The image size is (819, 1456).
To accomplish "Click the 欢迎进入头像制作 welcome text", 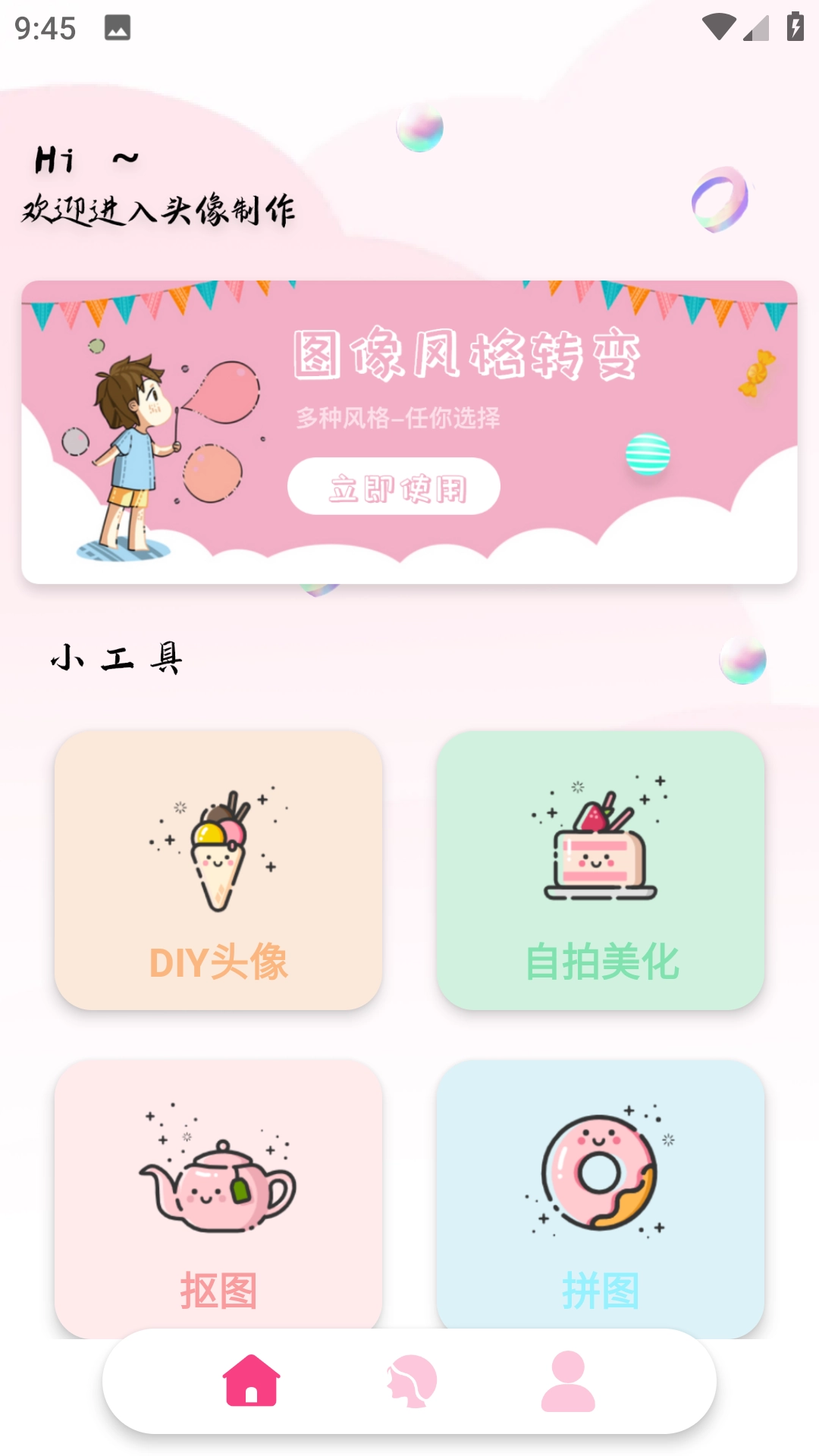I will click(159, 211).
